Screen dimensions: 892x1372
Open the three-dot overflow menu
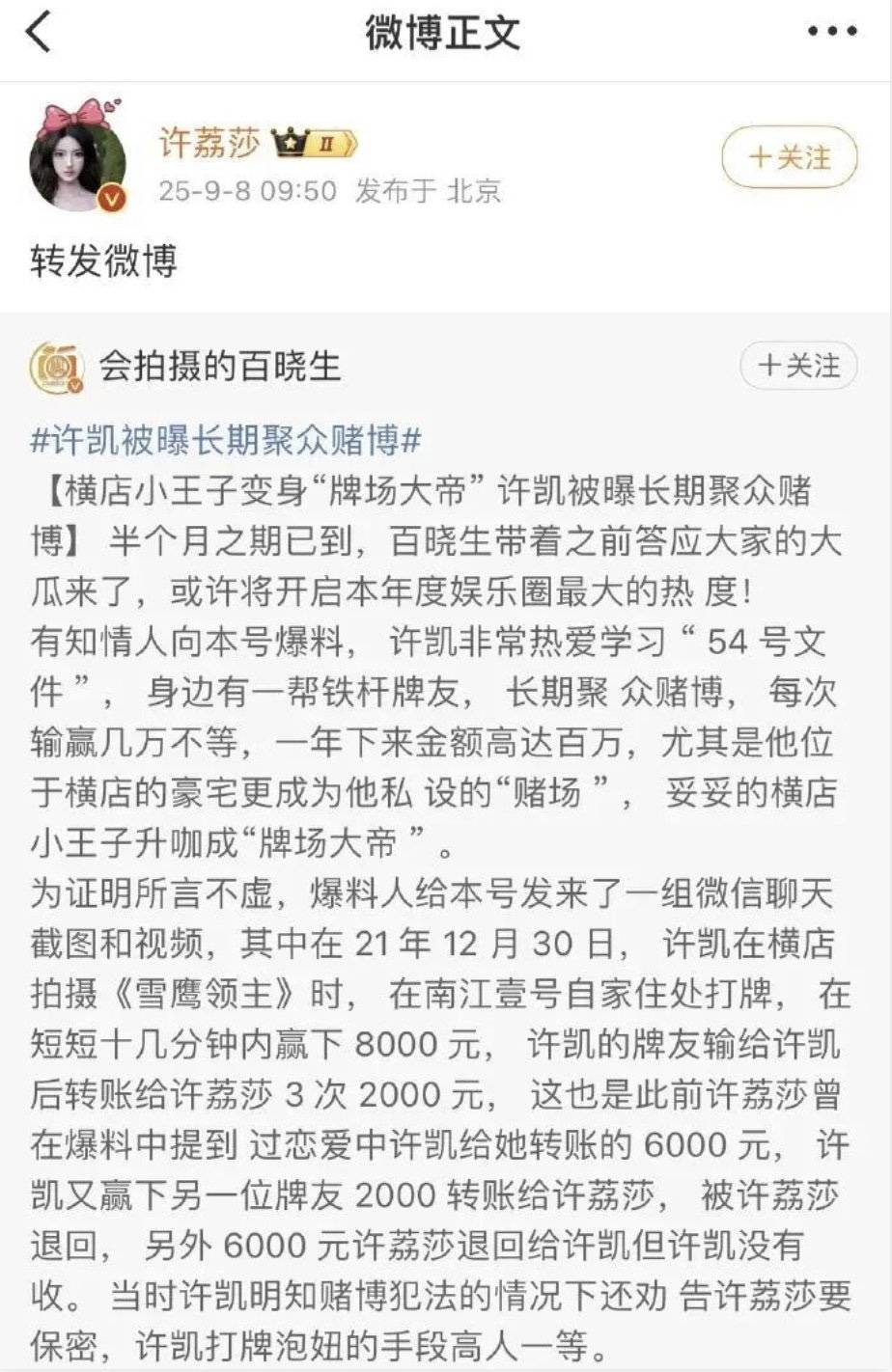[x=832, y=32]
